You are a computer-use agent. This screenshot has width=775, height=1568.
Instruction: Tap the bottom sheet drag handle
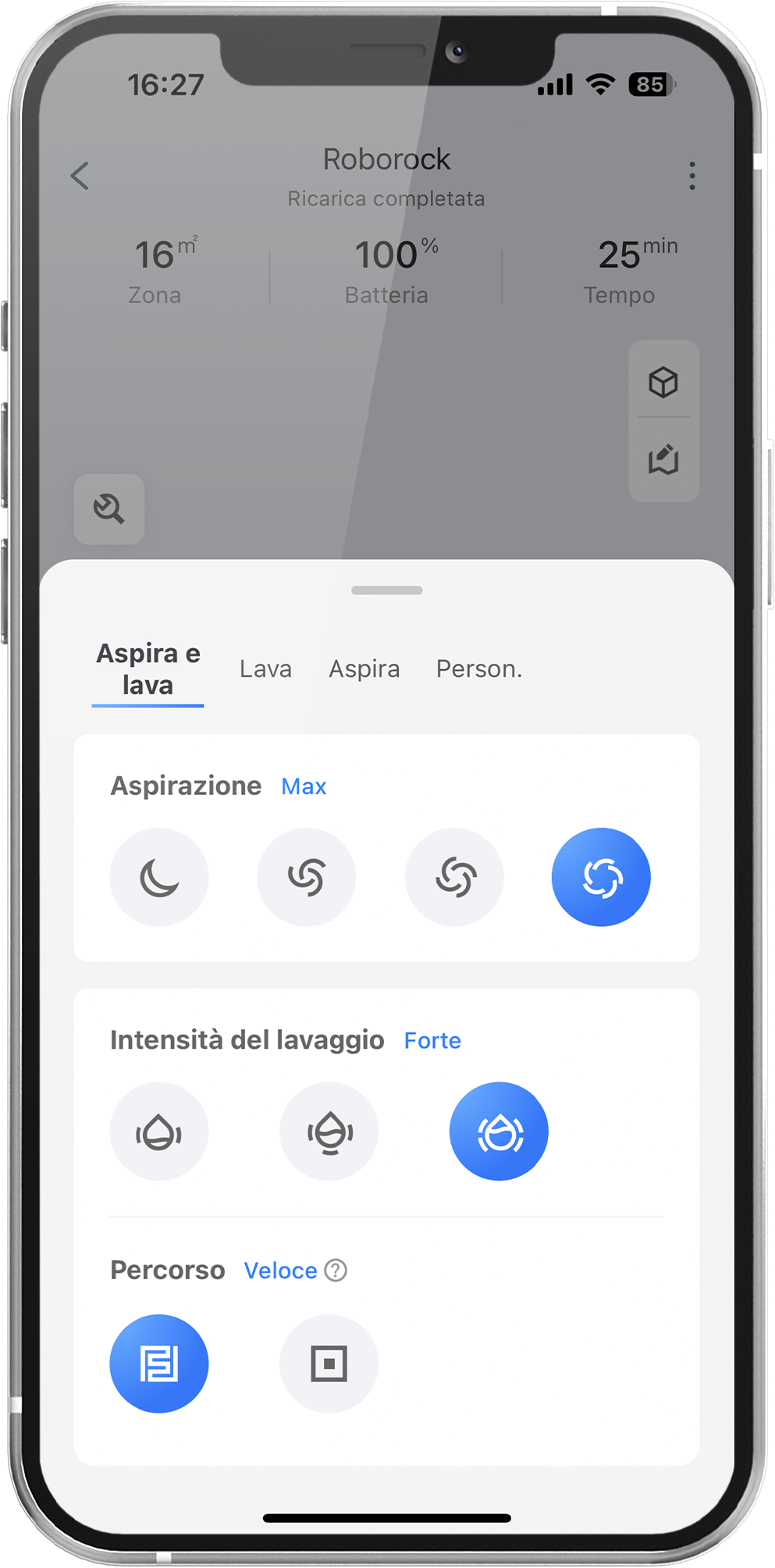click(387, 590)
